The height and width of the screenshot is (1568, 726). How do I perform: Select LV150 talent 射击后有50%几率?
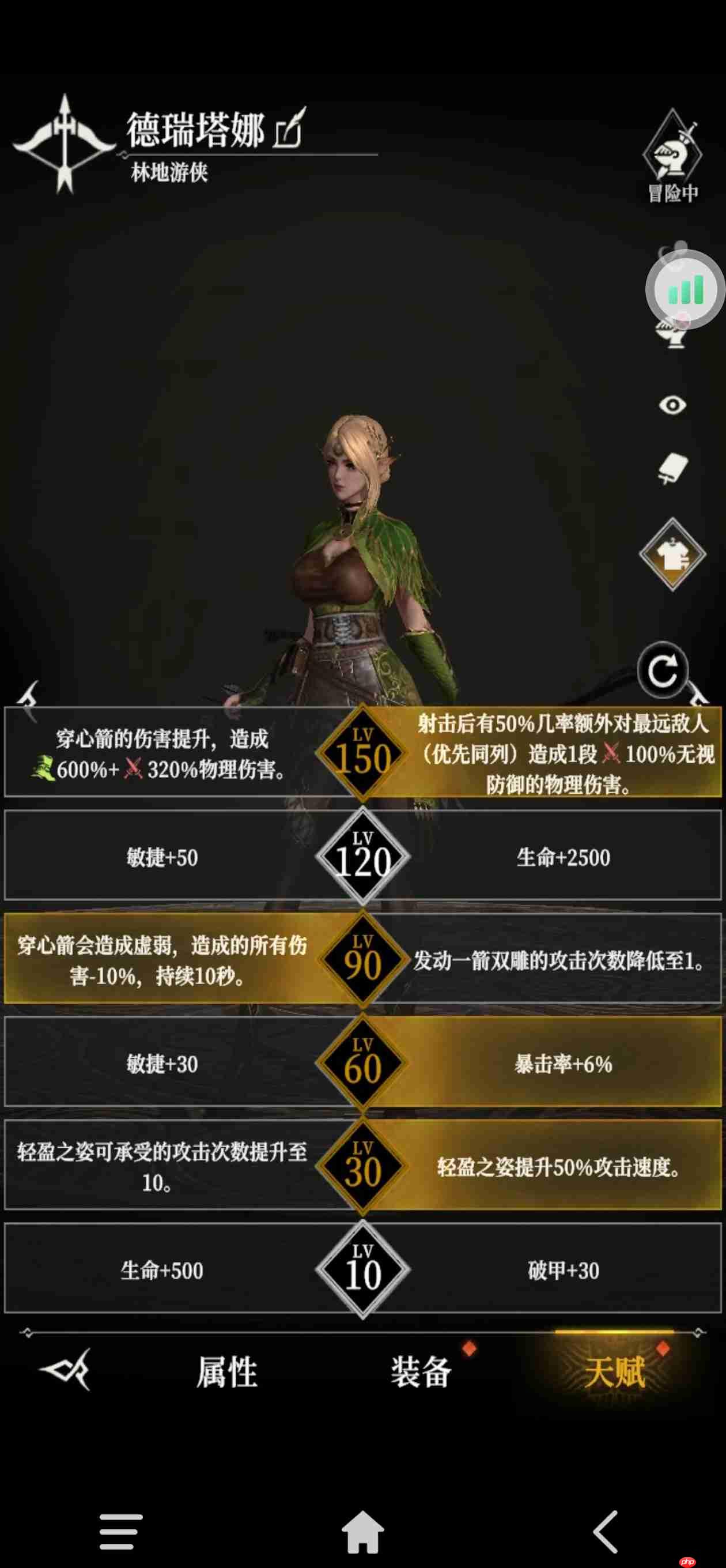563,753
